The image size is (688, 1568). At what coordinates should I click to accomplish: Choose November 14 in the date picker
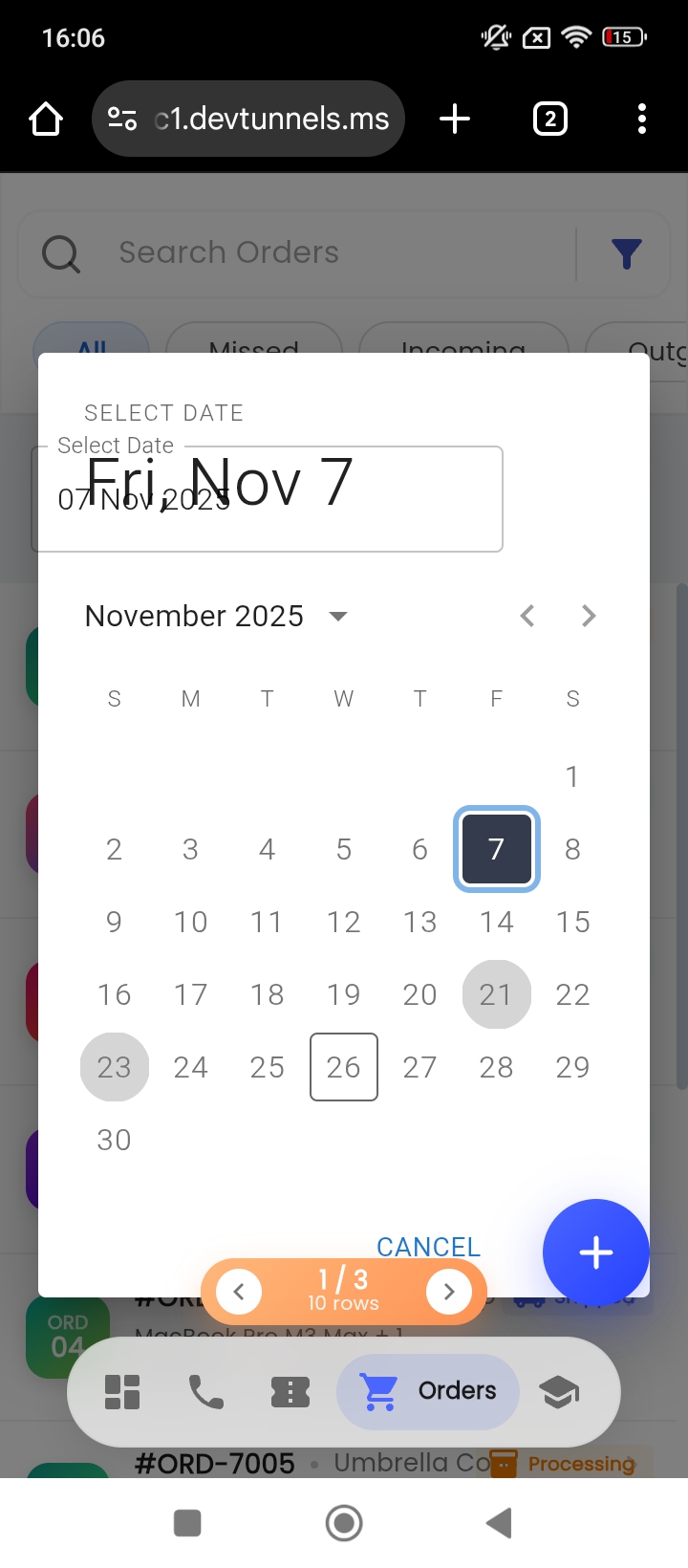[x=496, y=922]
